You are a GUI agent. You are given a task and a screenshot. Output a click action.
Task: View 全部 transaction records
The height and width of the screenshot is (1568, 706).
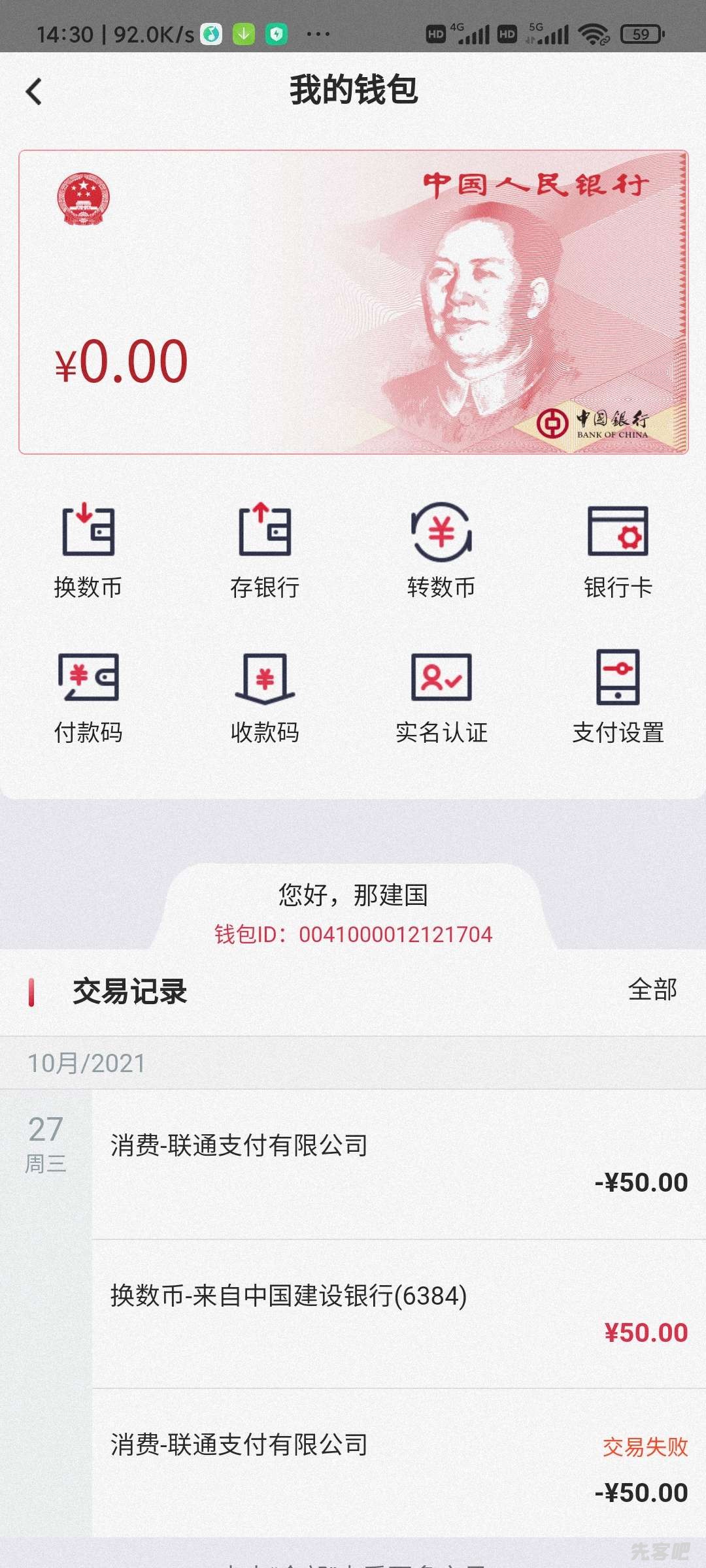pyautogui.click(x=652, y=990)
